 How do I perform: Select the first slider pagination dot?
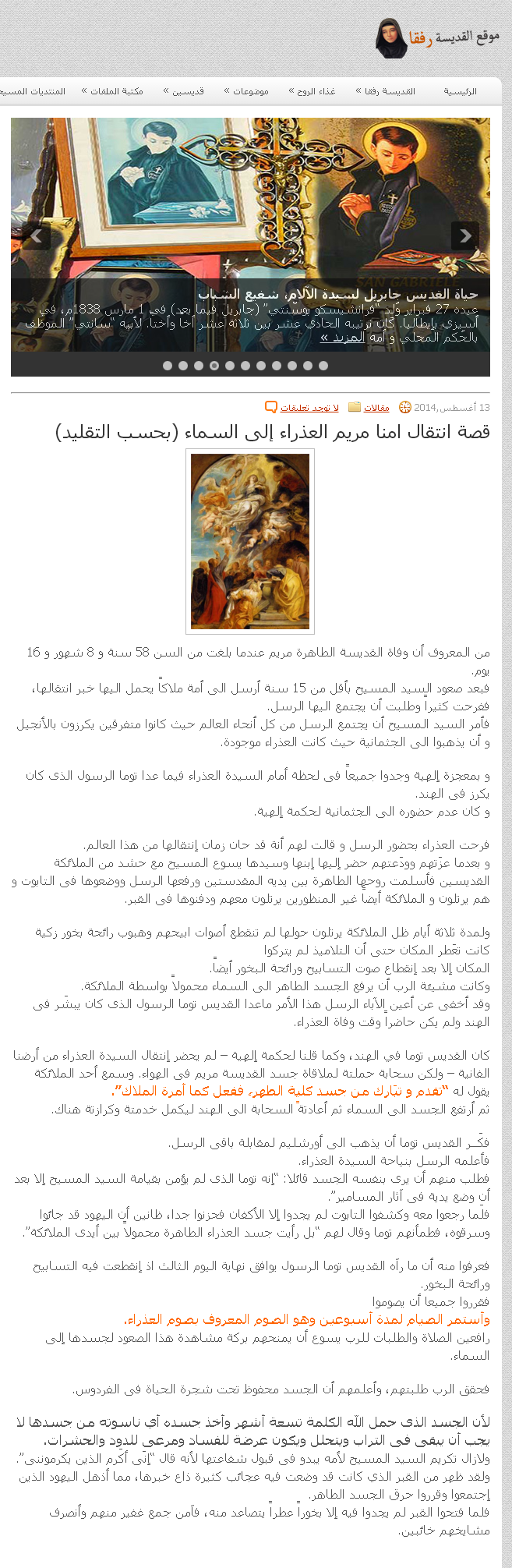coord(323,365)
